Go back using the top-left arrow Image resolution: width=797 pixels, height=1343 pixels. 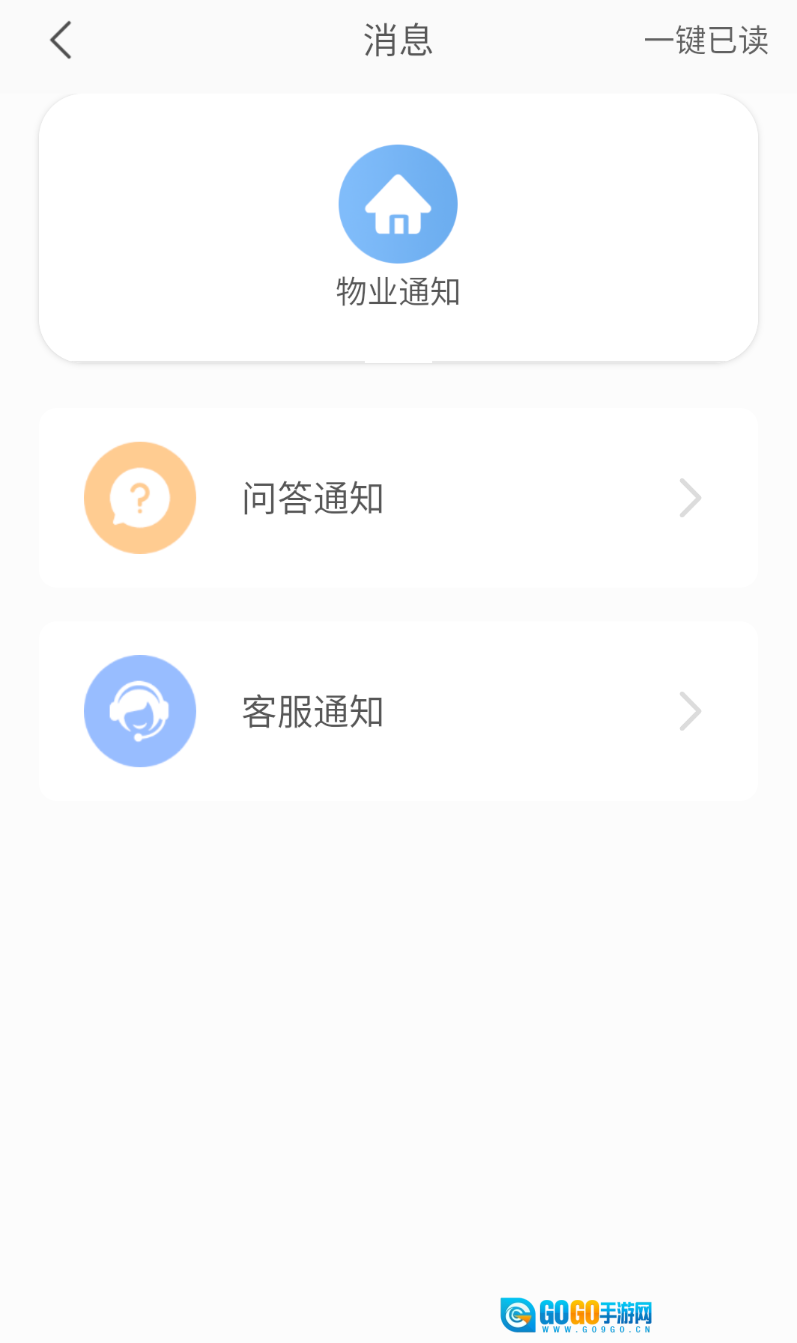pyautogui.click(x=61, y=41)
